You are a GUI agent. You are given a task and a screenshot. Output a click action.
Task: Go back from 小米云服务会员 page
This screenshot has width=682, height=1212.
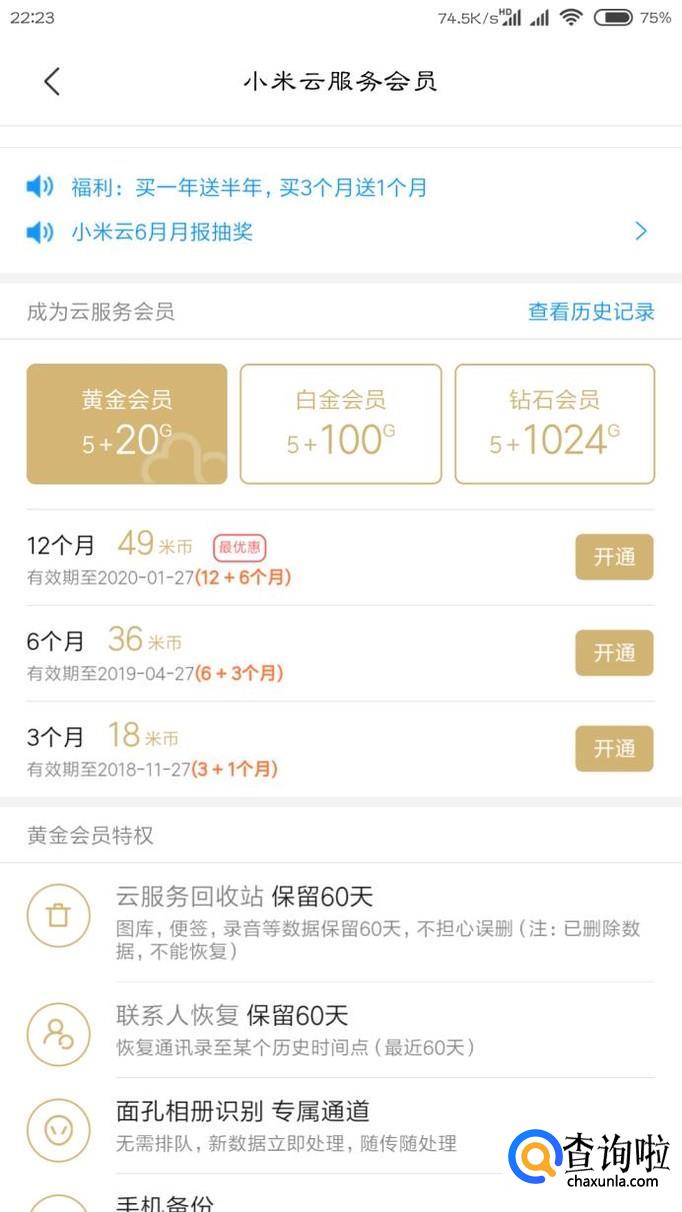tap(52, 81)
